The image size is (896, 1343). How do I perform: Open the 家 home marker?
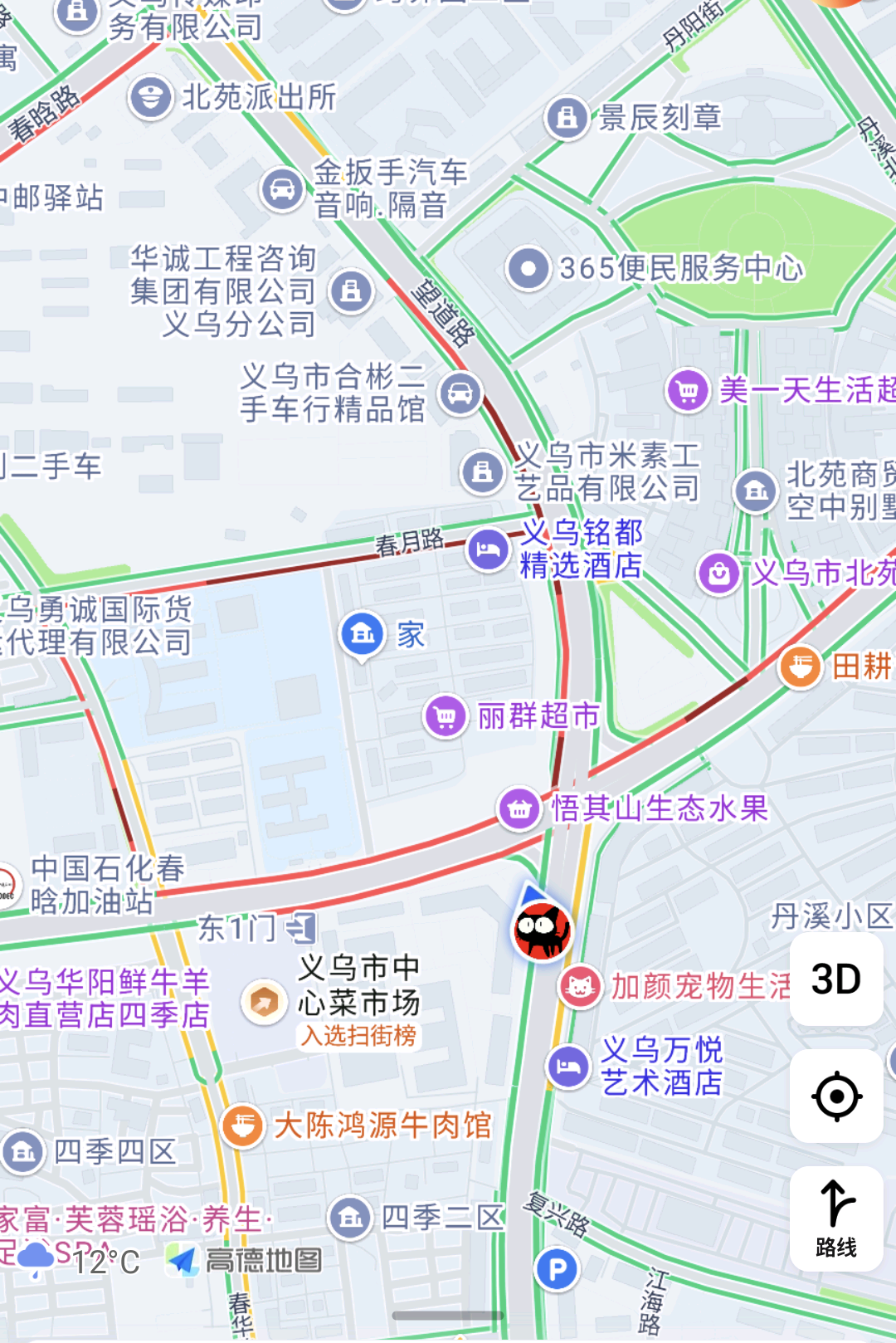coord(363,634)
